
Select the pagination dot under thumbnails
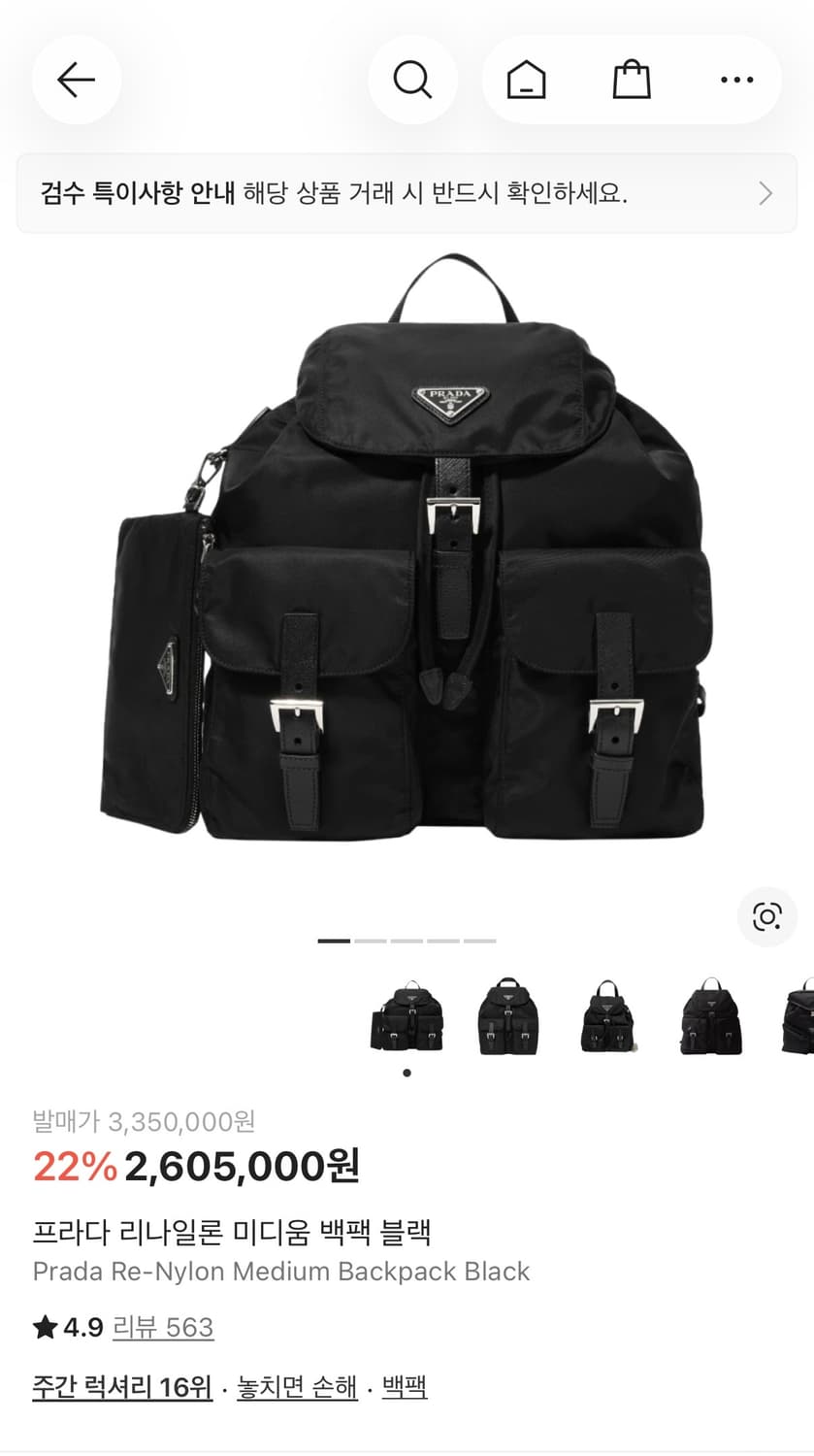coord(407,1071)
